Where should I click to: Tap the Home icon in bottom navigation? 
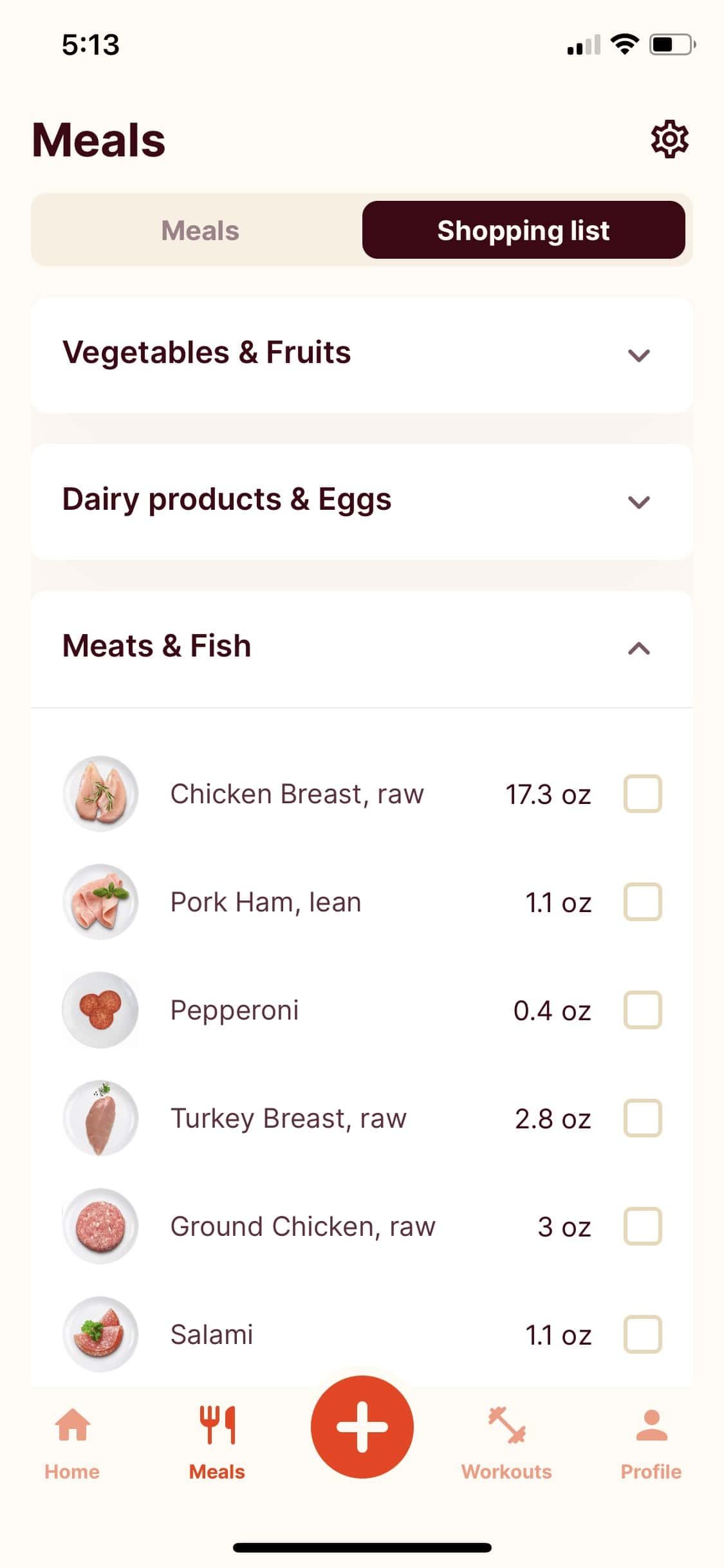click(72, 1432)
